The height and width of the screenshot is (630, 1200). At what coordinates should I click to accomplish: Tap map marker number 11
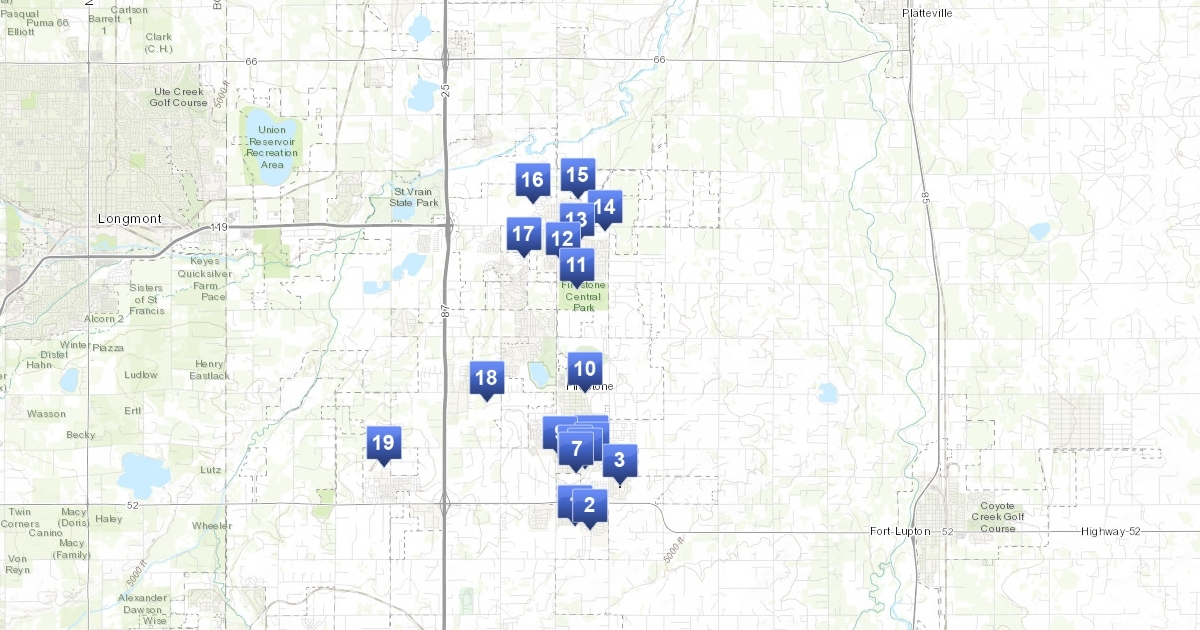[x=576, y=265]
